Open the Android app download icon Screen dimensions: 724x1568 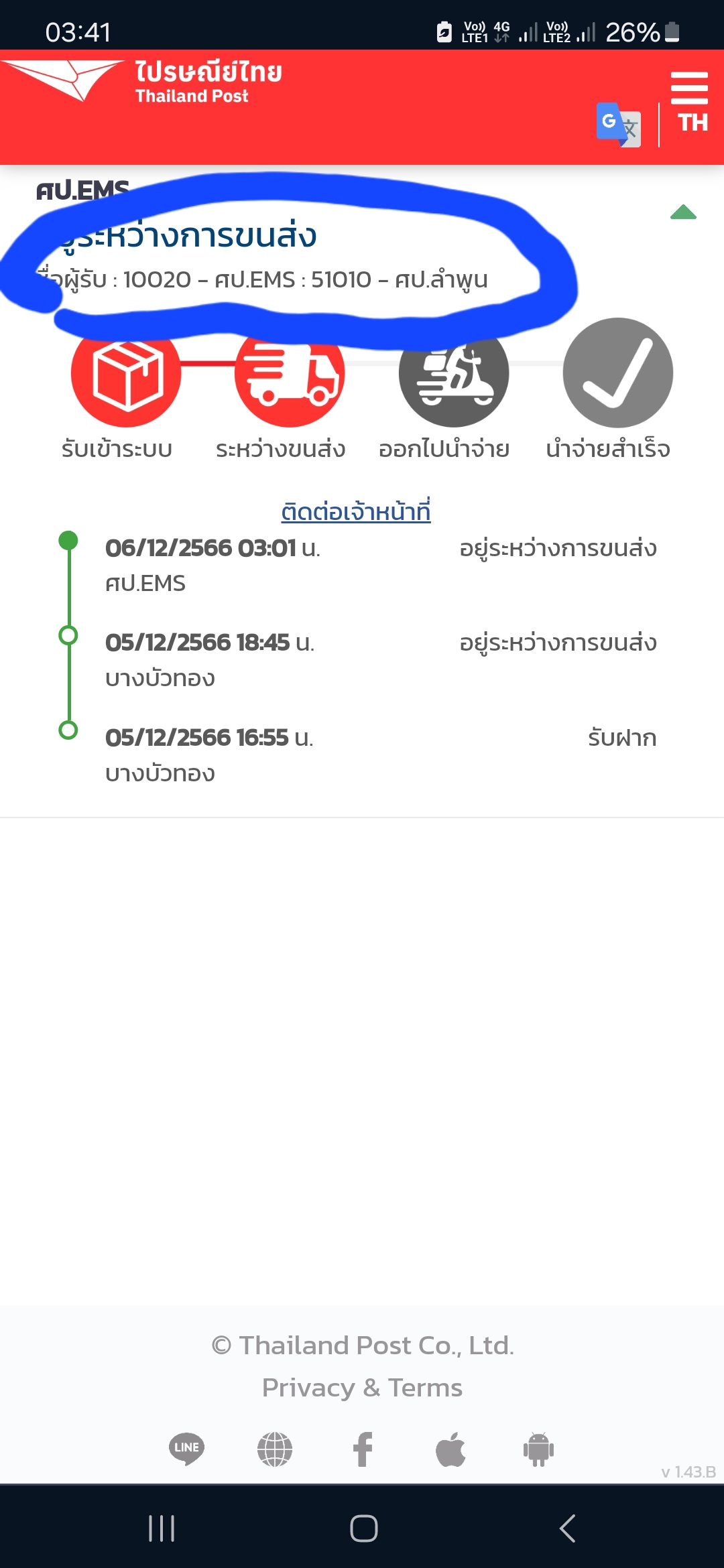pyautogui.click(x=538, y=1449)
